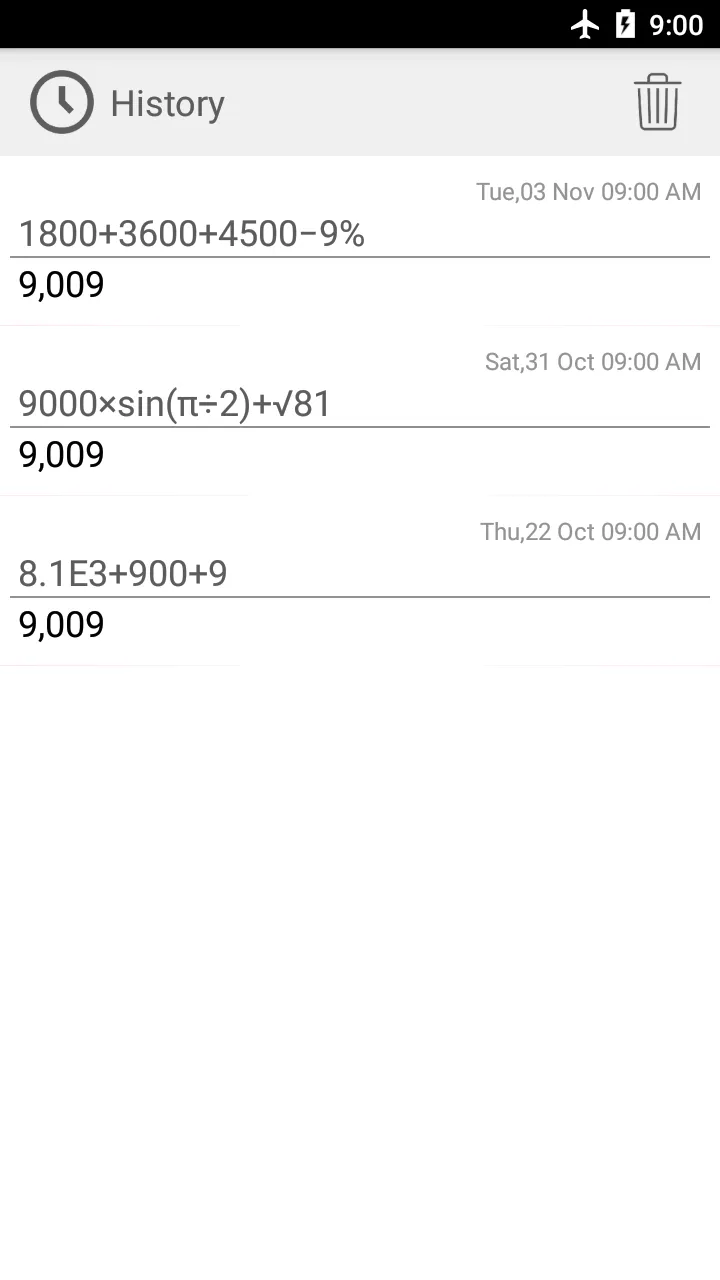
Task: Tap the result 9,009 under first entry
Action: pyautogui.click(x=60, y=285)
